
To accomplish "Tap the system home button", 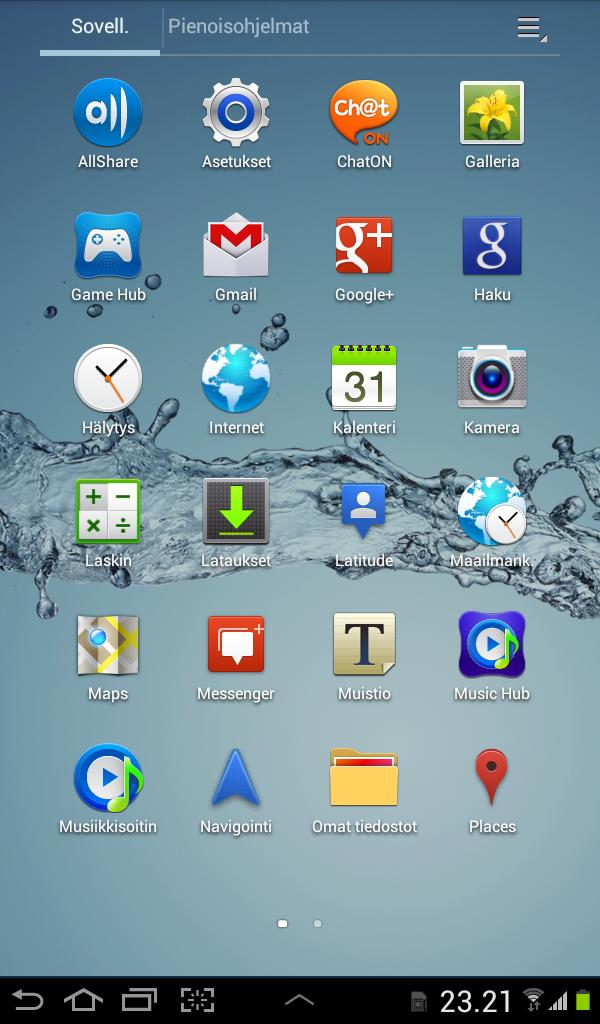I will [83, 1000].
